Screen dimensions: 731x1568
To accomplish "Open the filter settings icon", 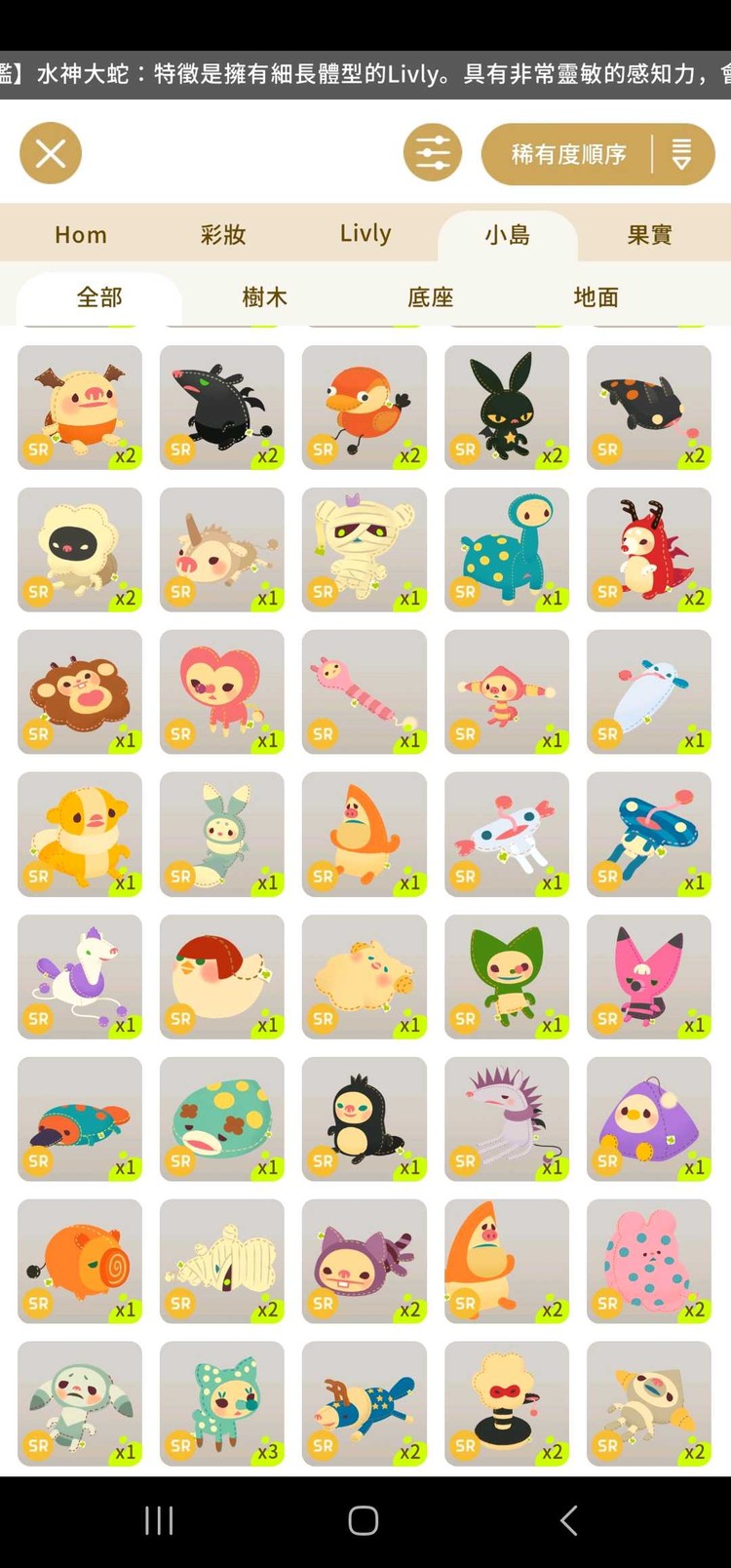I will 433,153.
